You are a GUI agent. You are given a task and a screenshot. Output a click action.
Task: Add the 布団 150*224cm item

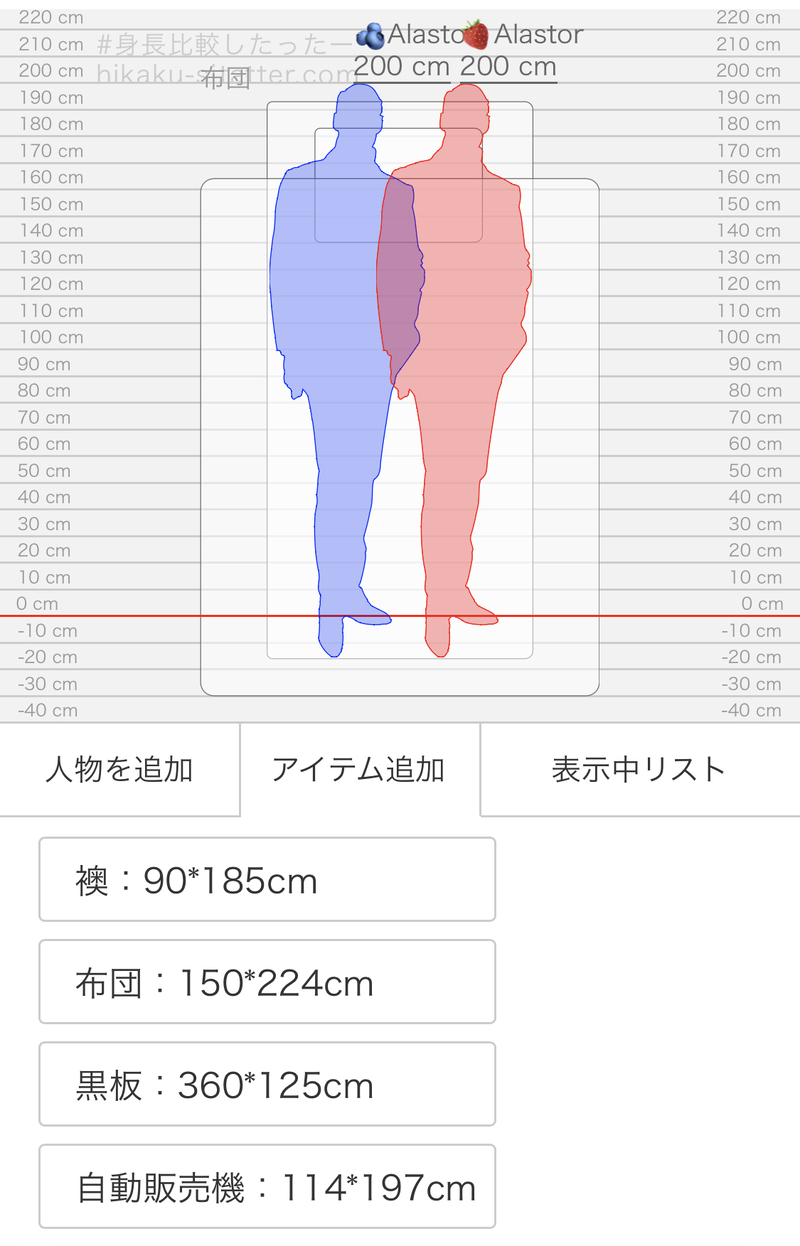pos(267,982)
